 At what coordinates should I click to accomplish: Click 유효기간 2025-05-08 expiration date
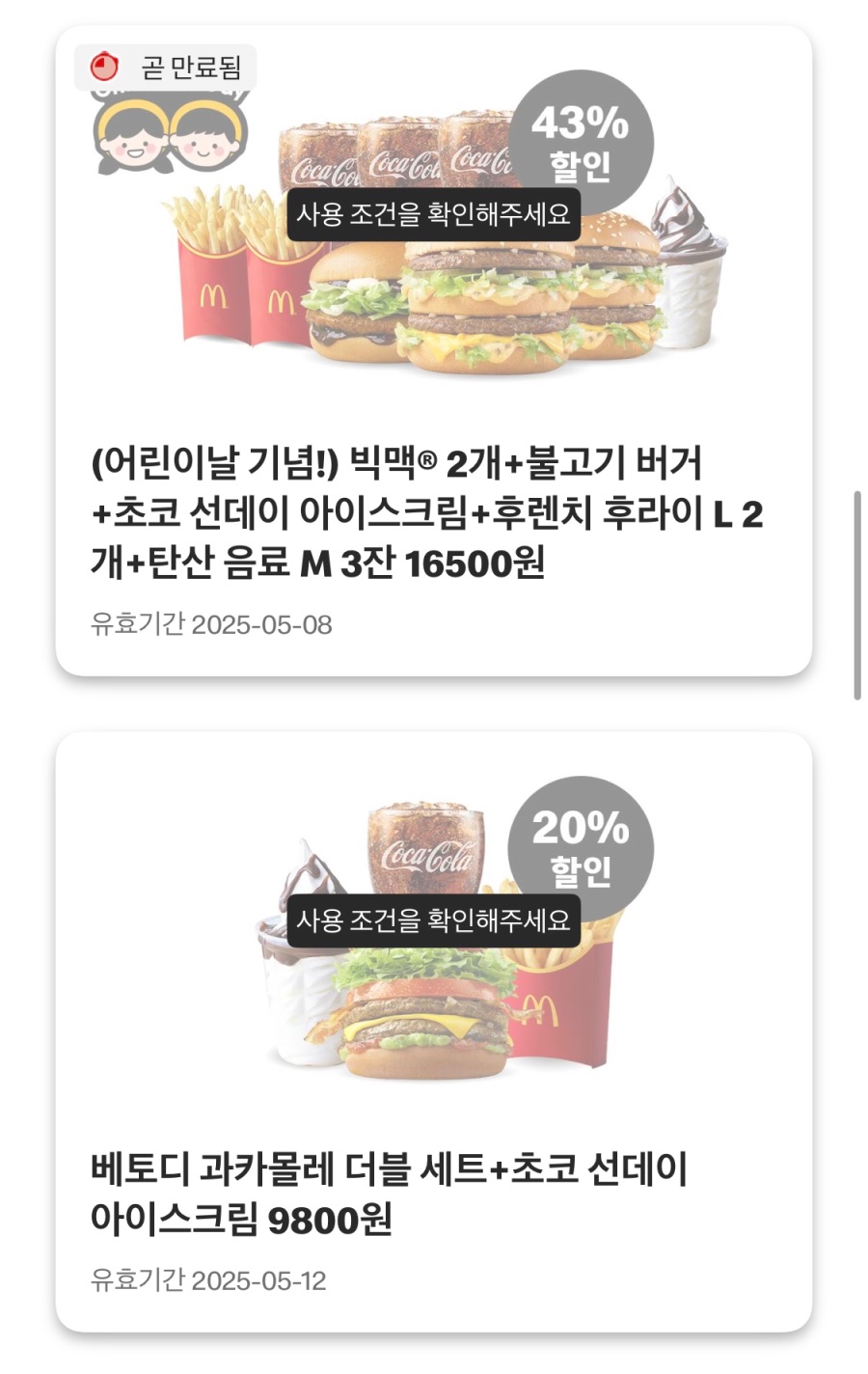tap(212, 621)
